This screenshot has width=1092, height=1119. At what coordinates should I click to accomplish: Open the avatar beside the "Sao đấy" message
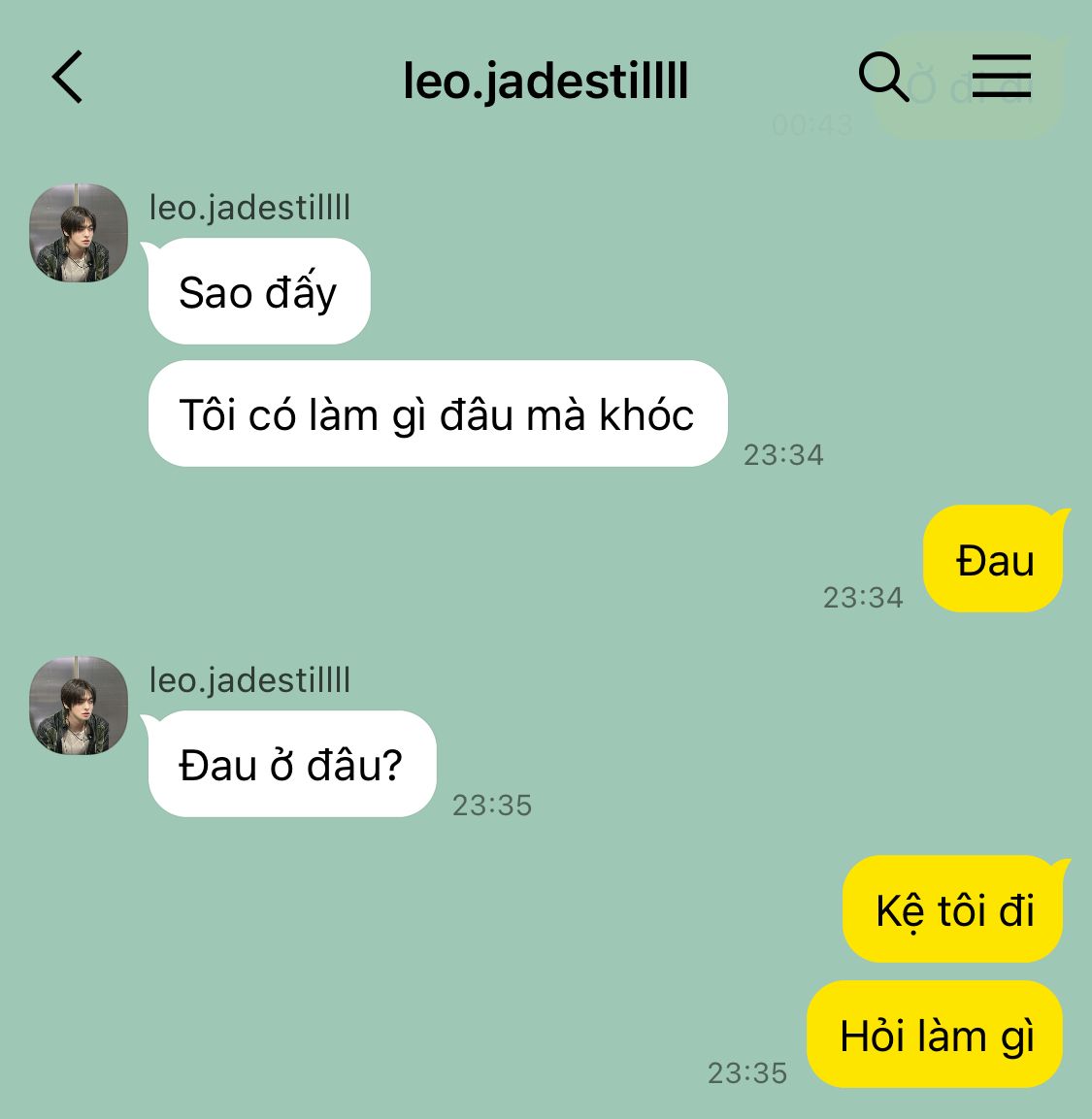pyautogui.click(x=79, y=233)
